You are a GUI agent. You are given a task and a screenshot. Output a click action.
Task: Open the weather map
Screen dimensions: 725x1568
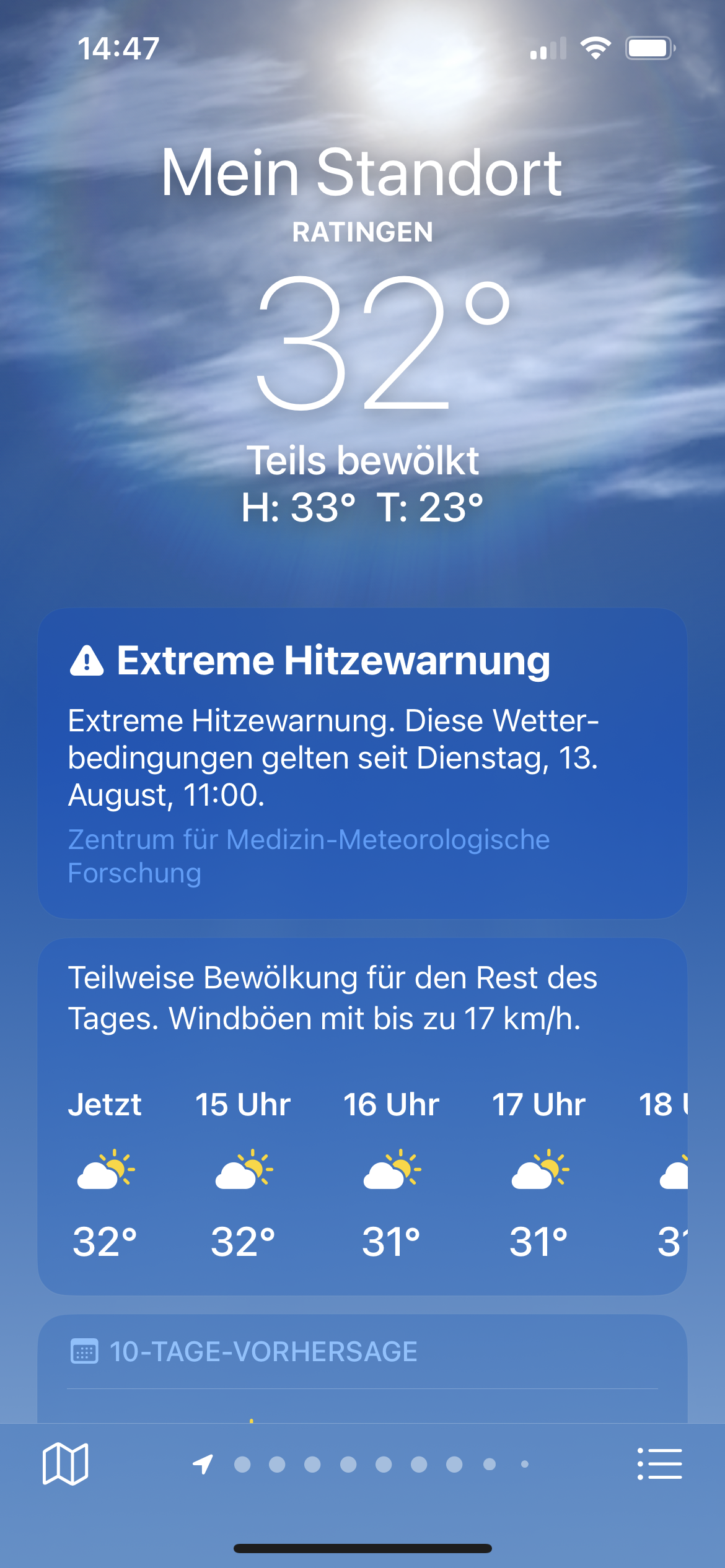click(x=65, y=1464)
